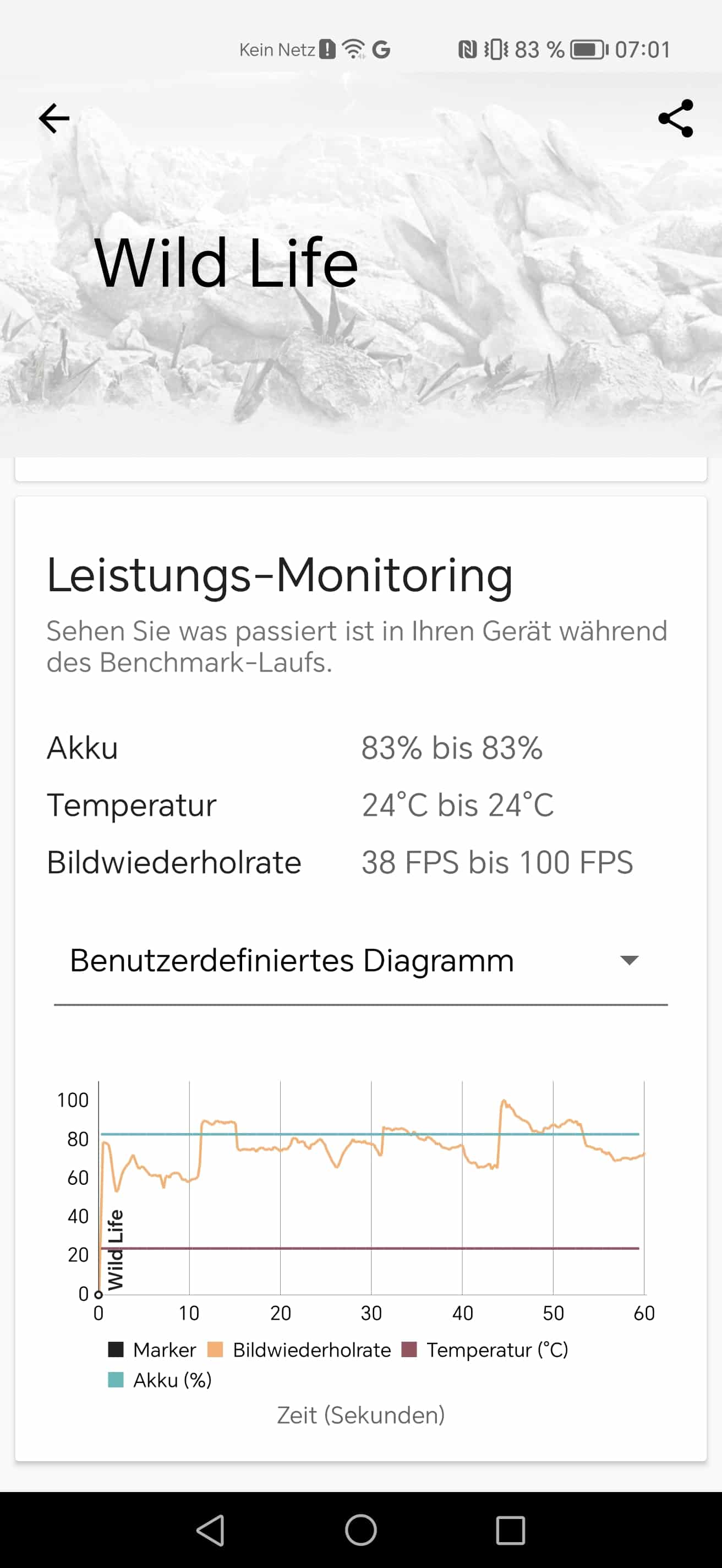Toggle Bildwiederholrate in the chart legend
The height and width of the screenshot is (1568, 722).
(x=299, y=1349)
